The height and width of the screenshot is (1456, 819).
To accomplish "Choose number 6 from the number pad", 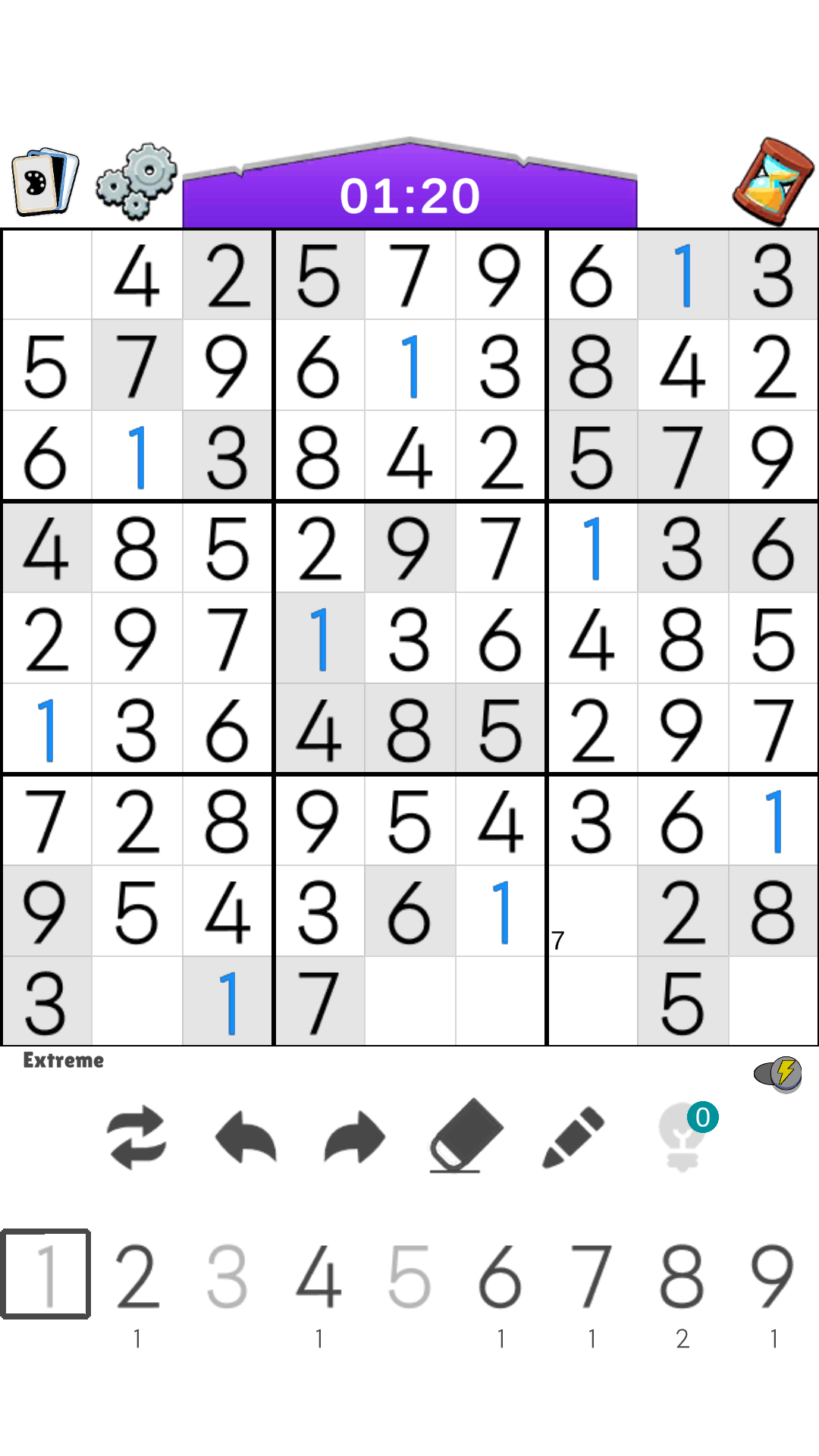I will point(500,1277).
